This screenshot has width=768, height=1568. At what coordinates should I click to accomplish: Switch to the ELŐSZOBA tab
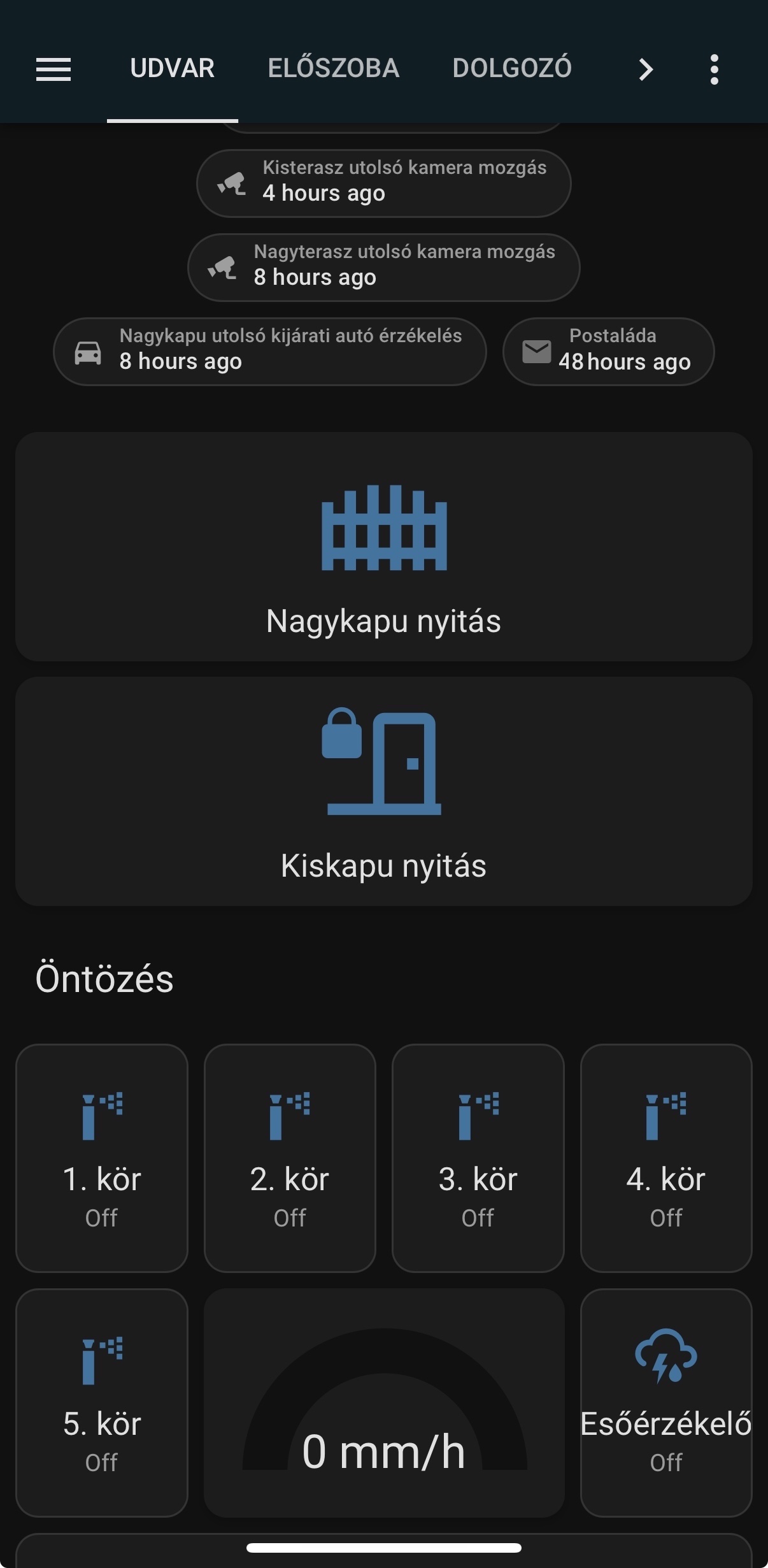(334, 69)
